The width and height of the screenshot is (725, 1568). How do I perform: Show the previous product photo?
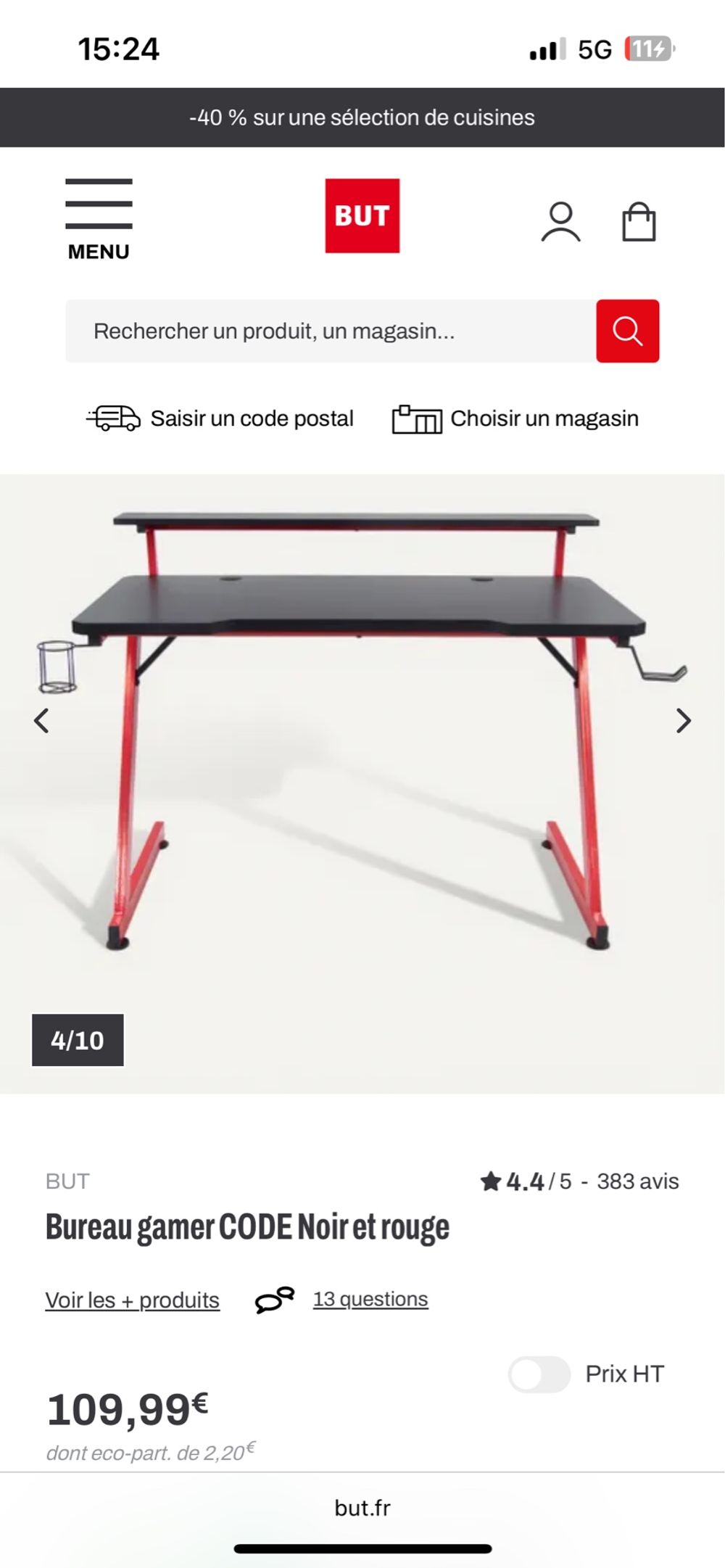coord(42,720)
